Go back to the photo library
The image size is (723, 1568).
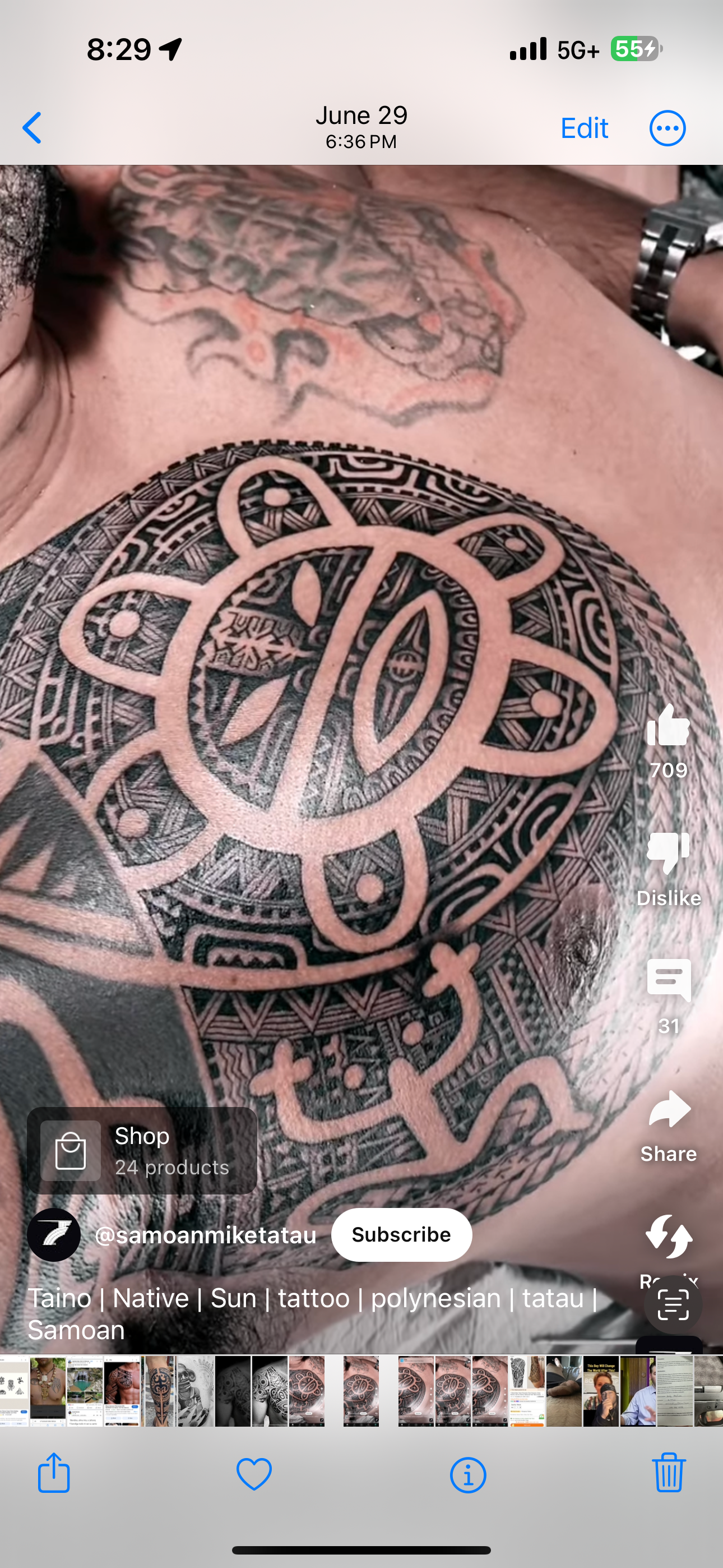pos(31,128)
